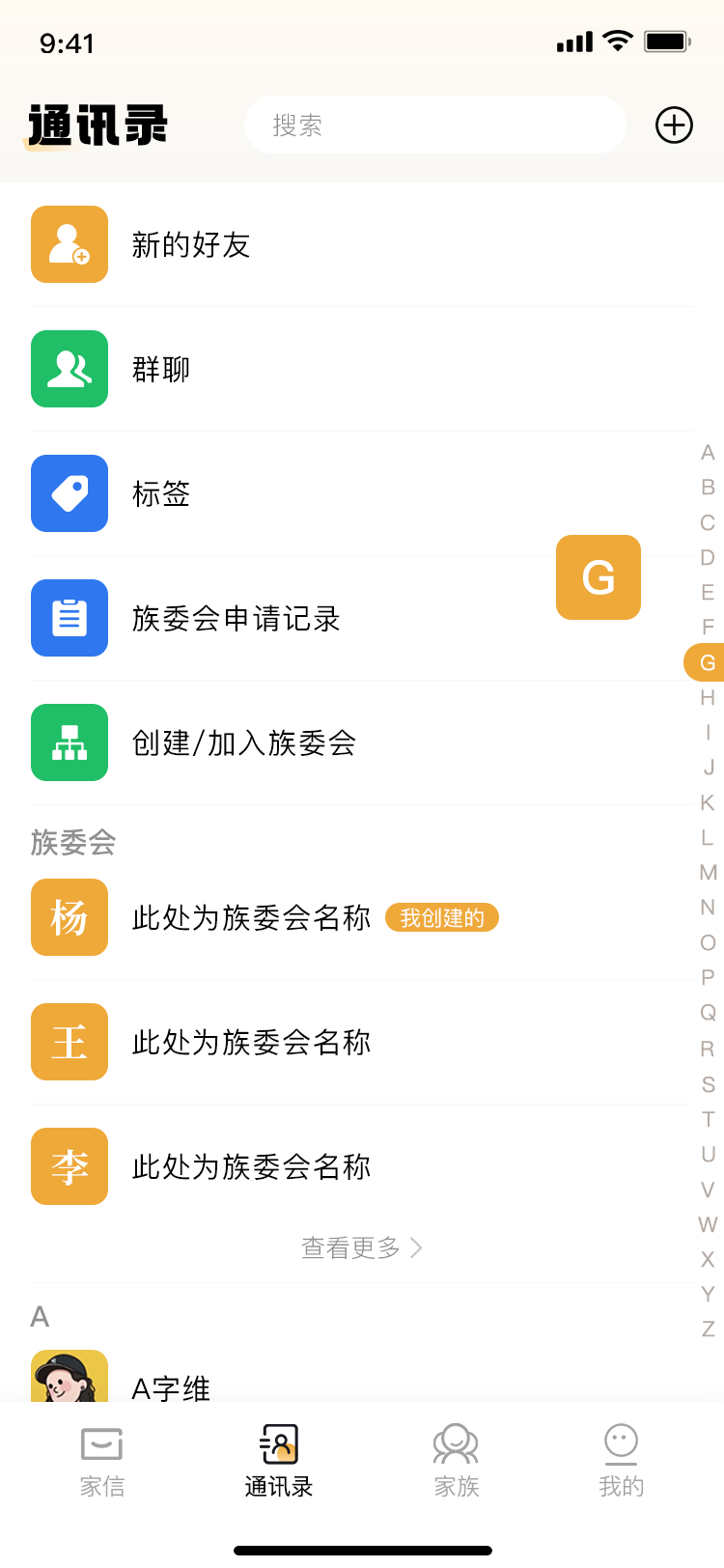Jump to letter G in the alphabet index
The image size is (724, 1568).
[x=706, y=662]
